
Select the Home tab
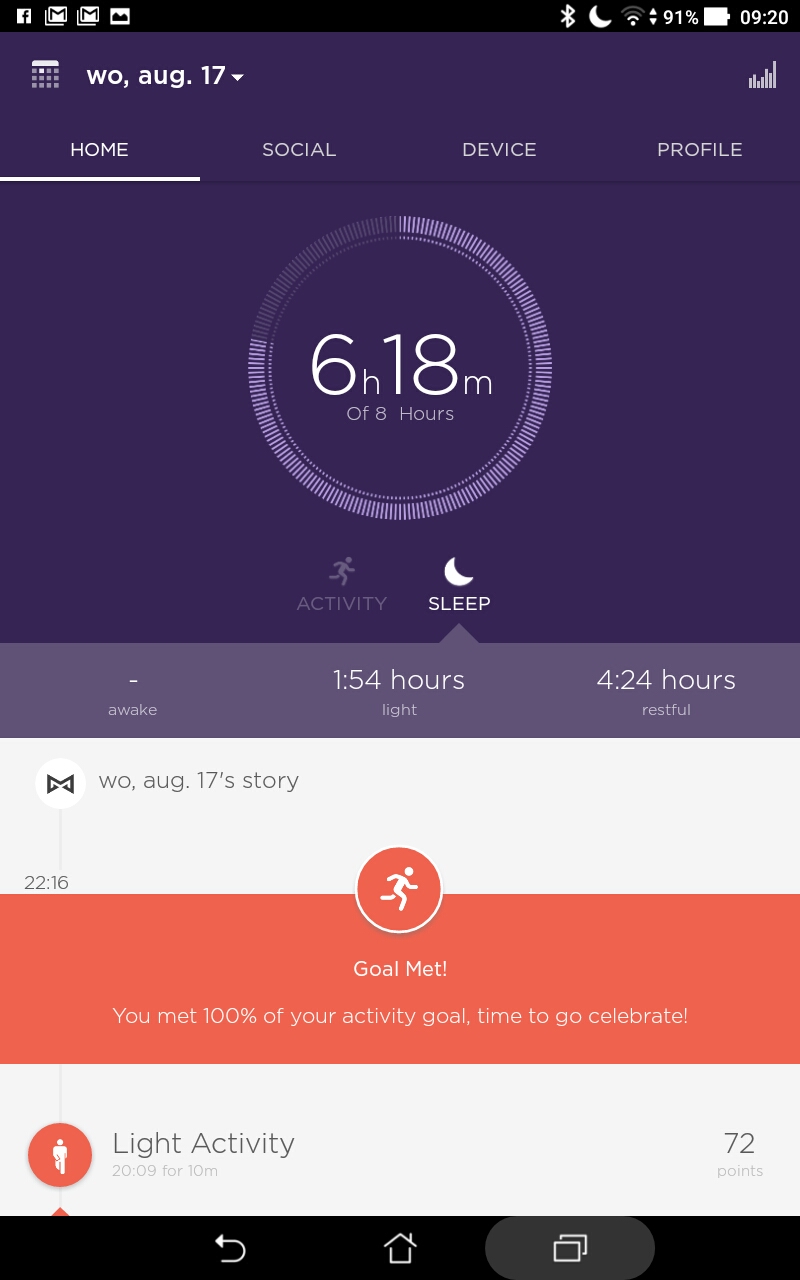coord(99,150)
